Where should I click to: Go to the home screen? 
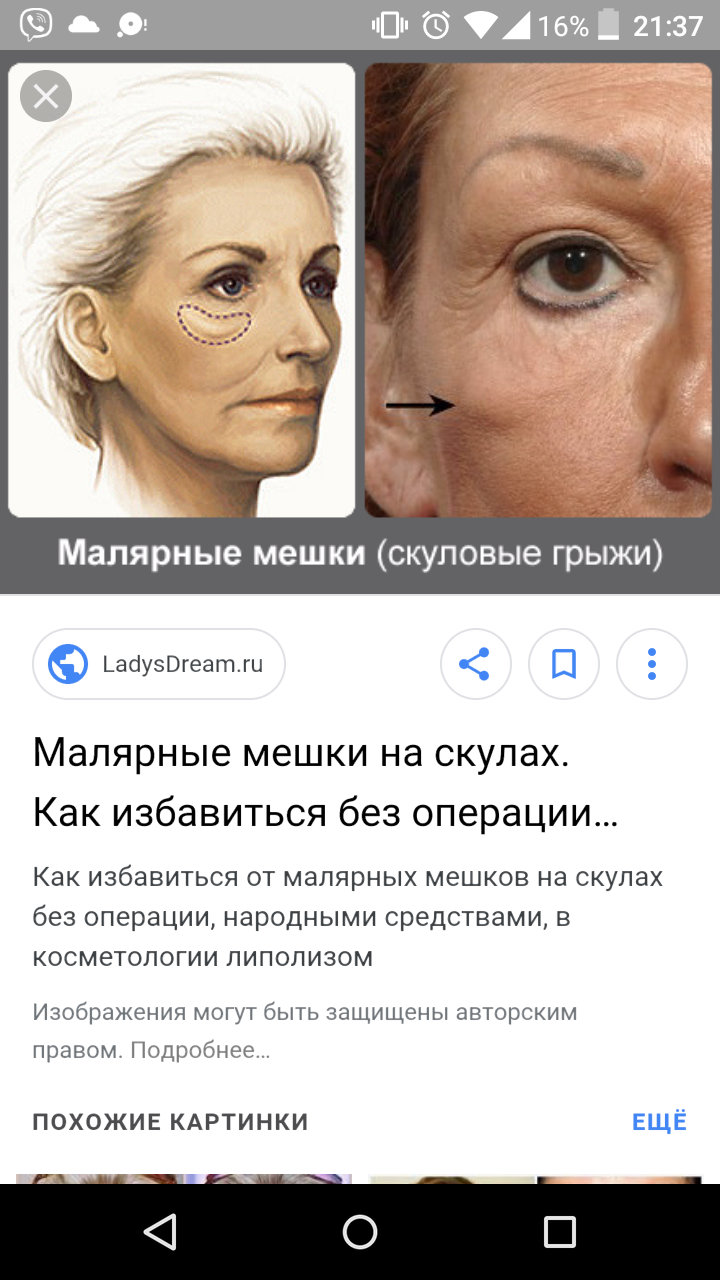[x=360, y=1232]
